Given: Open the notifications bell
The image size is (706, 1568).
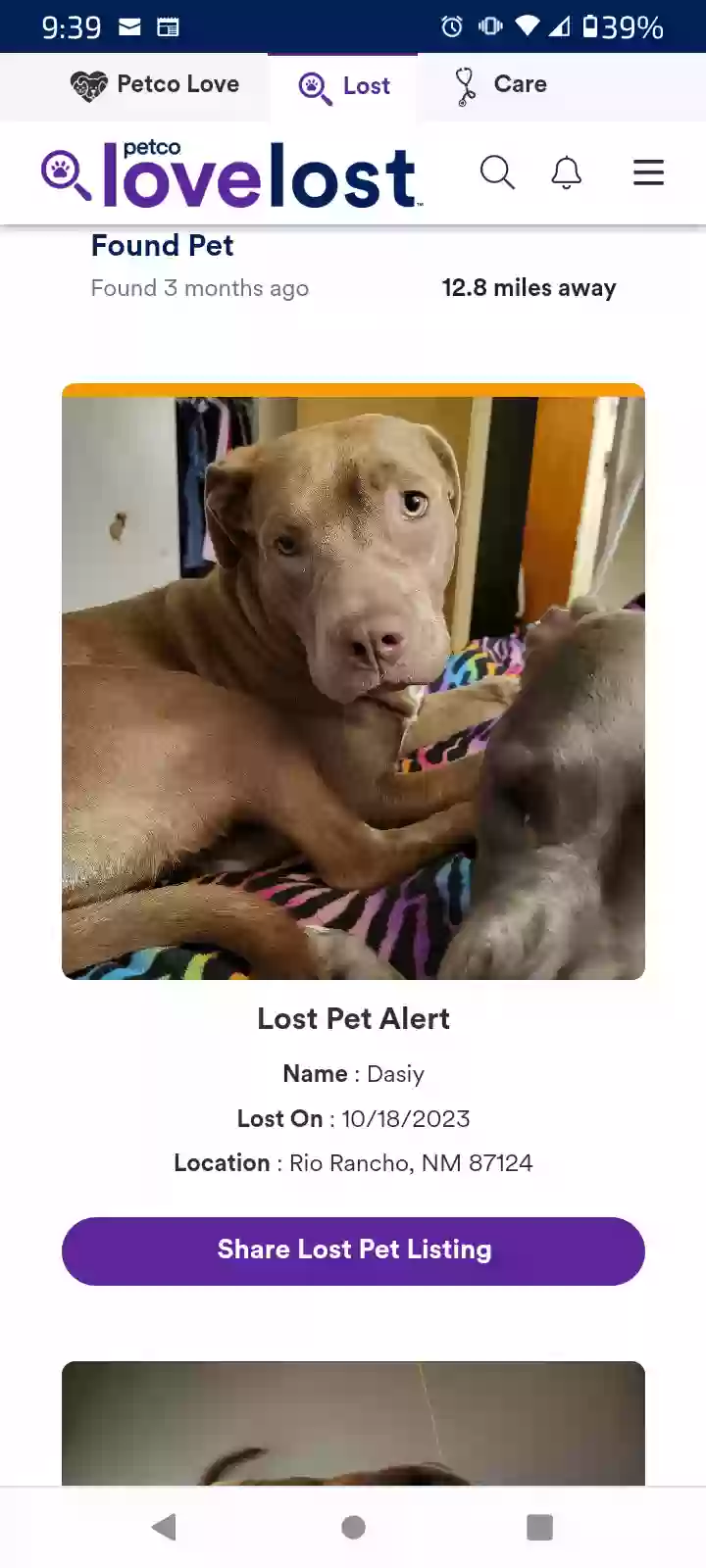Looking at the screenshot, I should (x=566, y=173).
